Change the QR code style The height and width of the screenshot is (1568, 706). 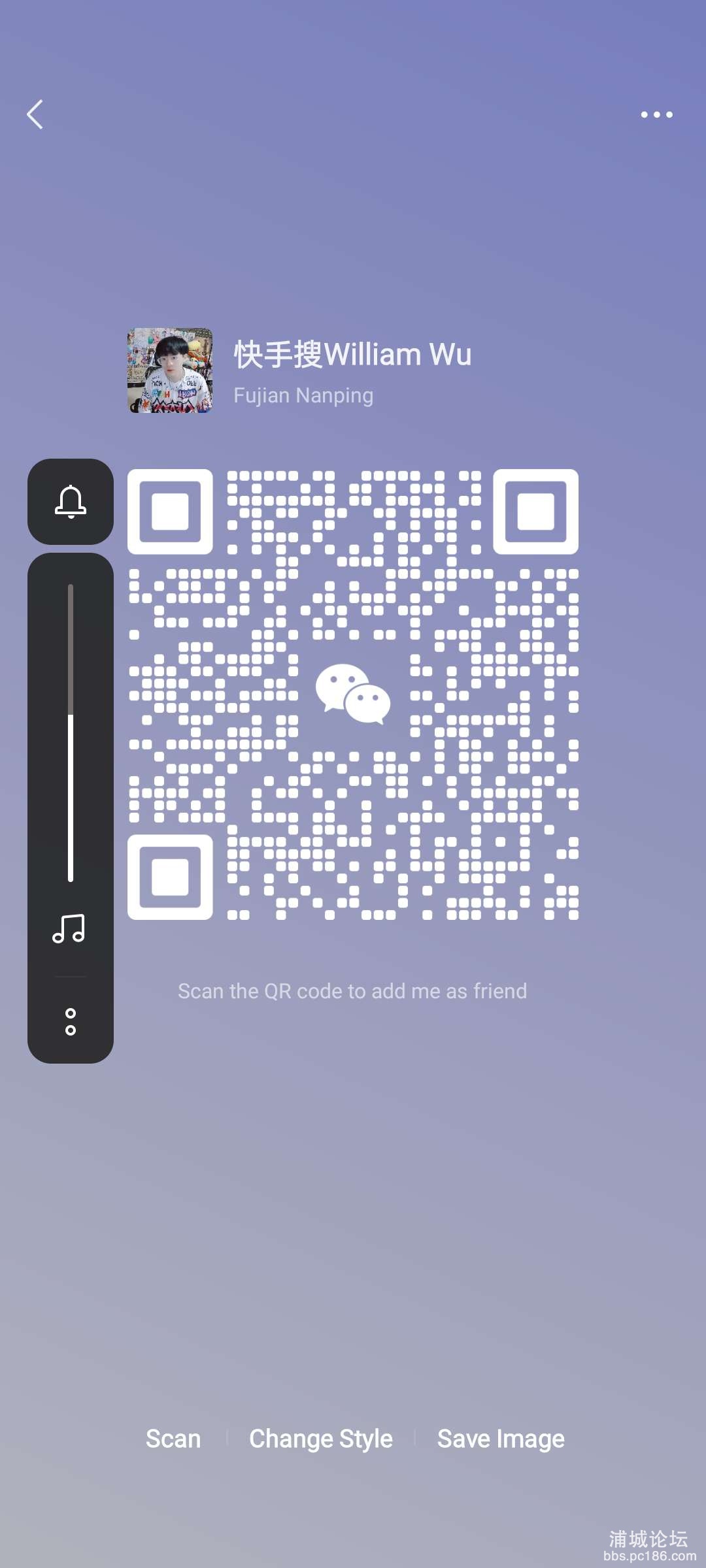[321, 1439]
